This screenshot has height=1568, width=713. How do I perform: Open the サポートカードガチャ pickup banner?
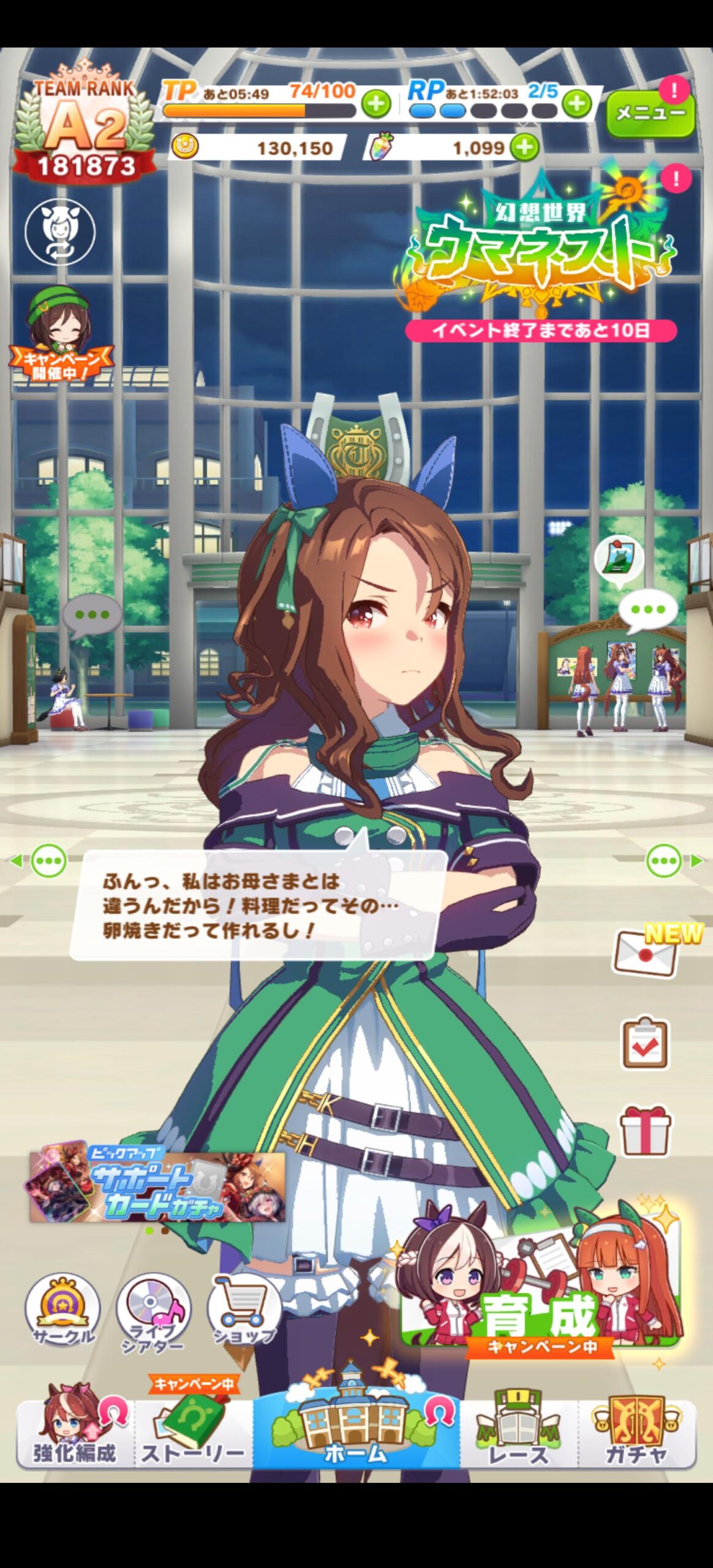(157, 1188)
